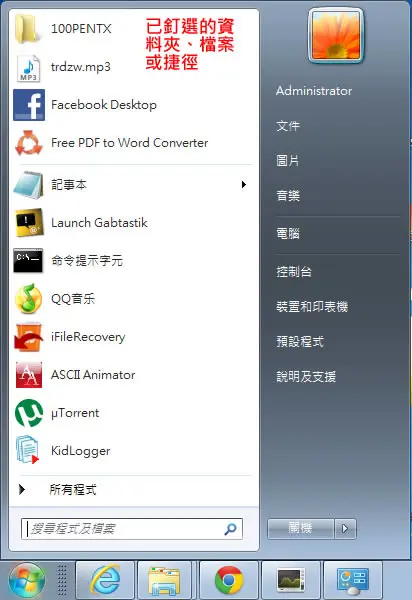Screen dimensions: 412x600
Task: Open 裝置和印表機
Action: (312, 307)
